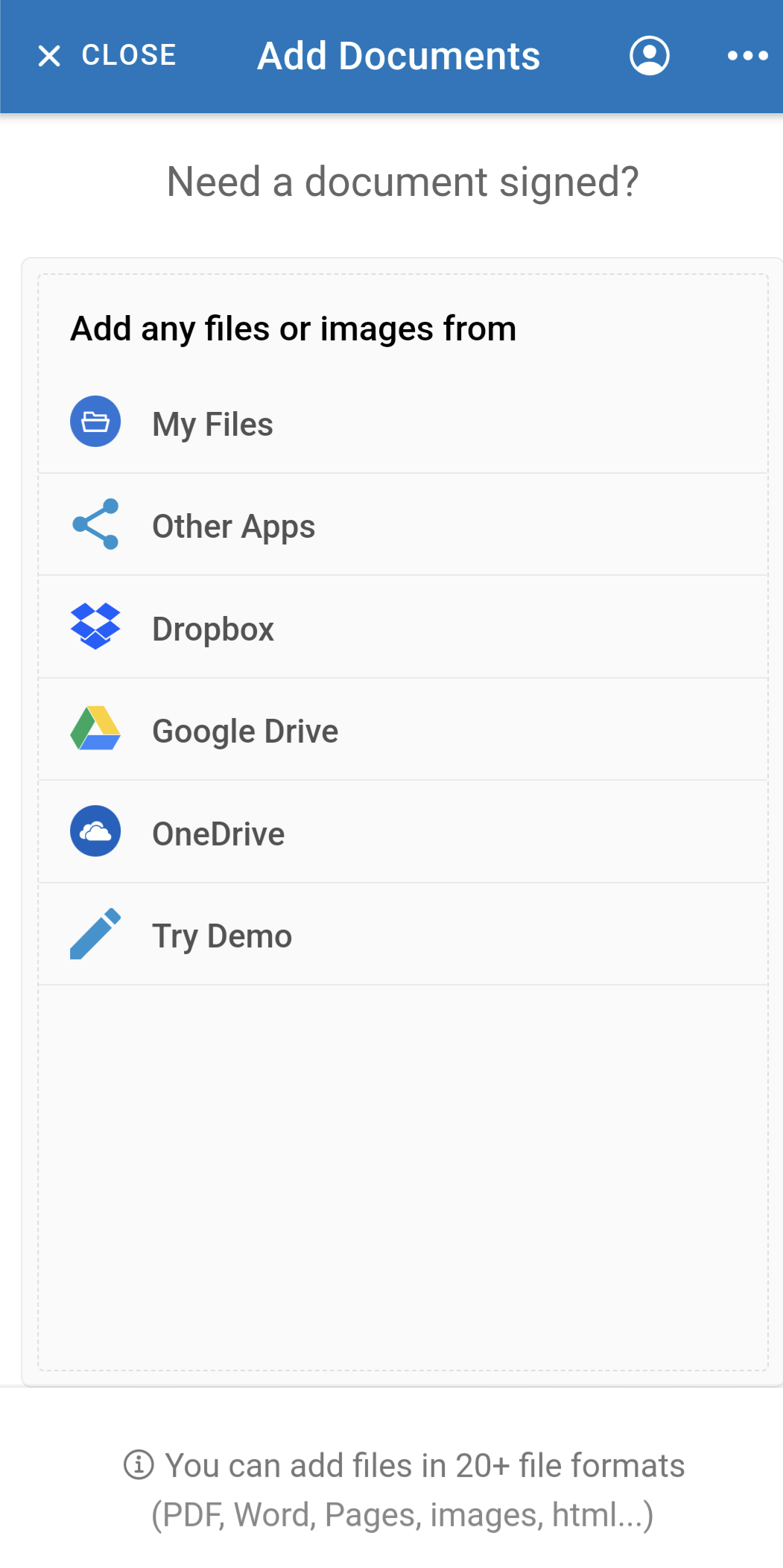Open My Files folder icon

[x=95, y=421]
